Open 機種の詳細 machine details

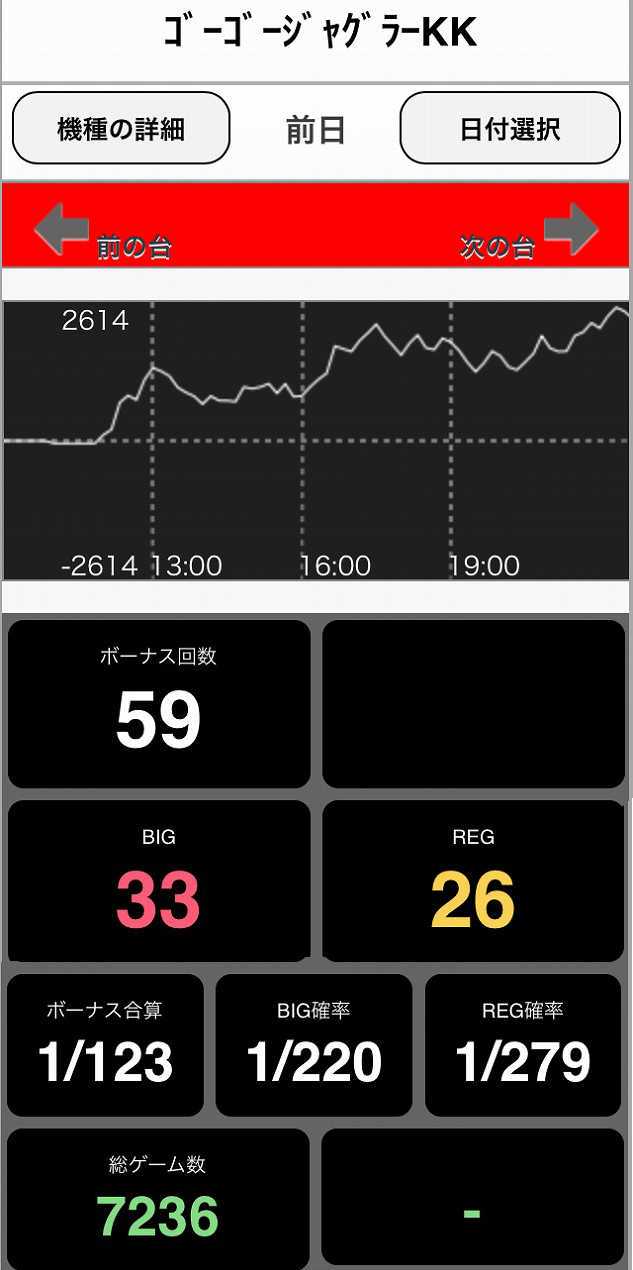coord(121,129)
